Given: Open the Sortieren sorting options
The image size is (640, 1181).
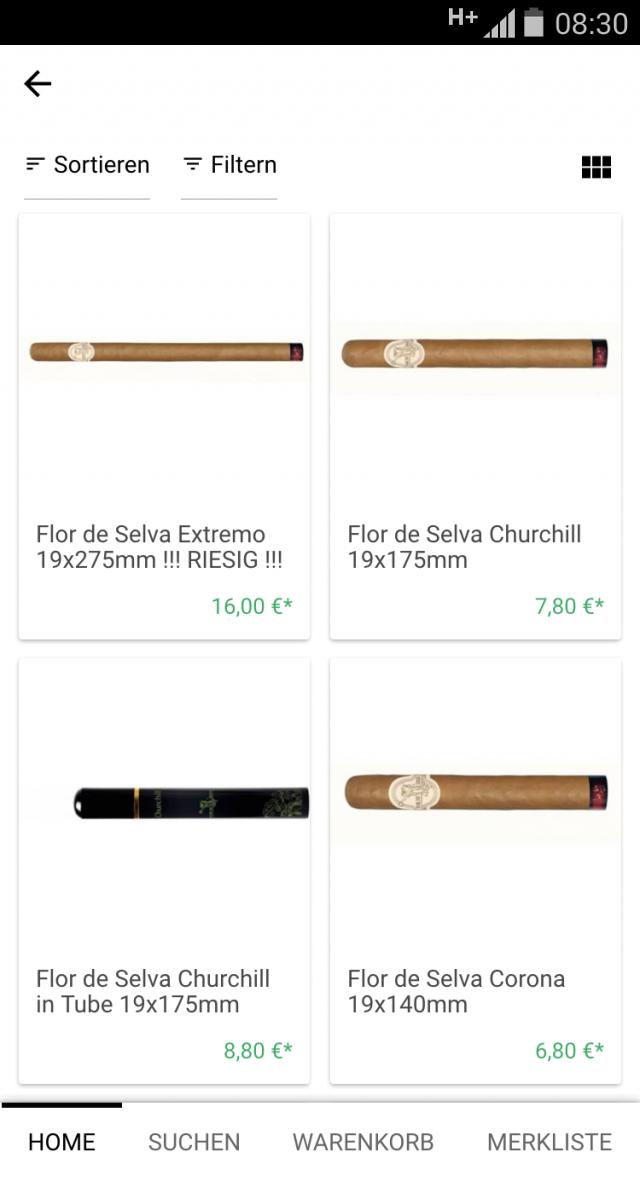Looking at the screenshot, I should pos(87,165).
